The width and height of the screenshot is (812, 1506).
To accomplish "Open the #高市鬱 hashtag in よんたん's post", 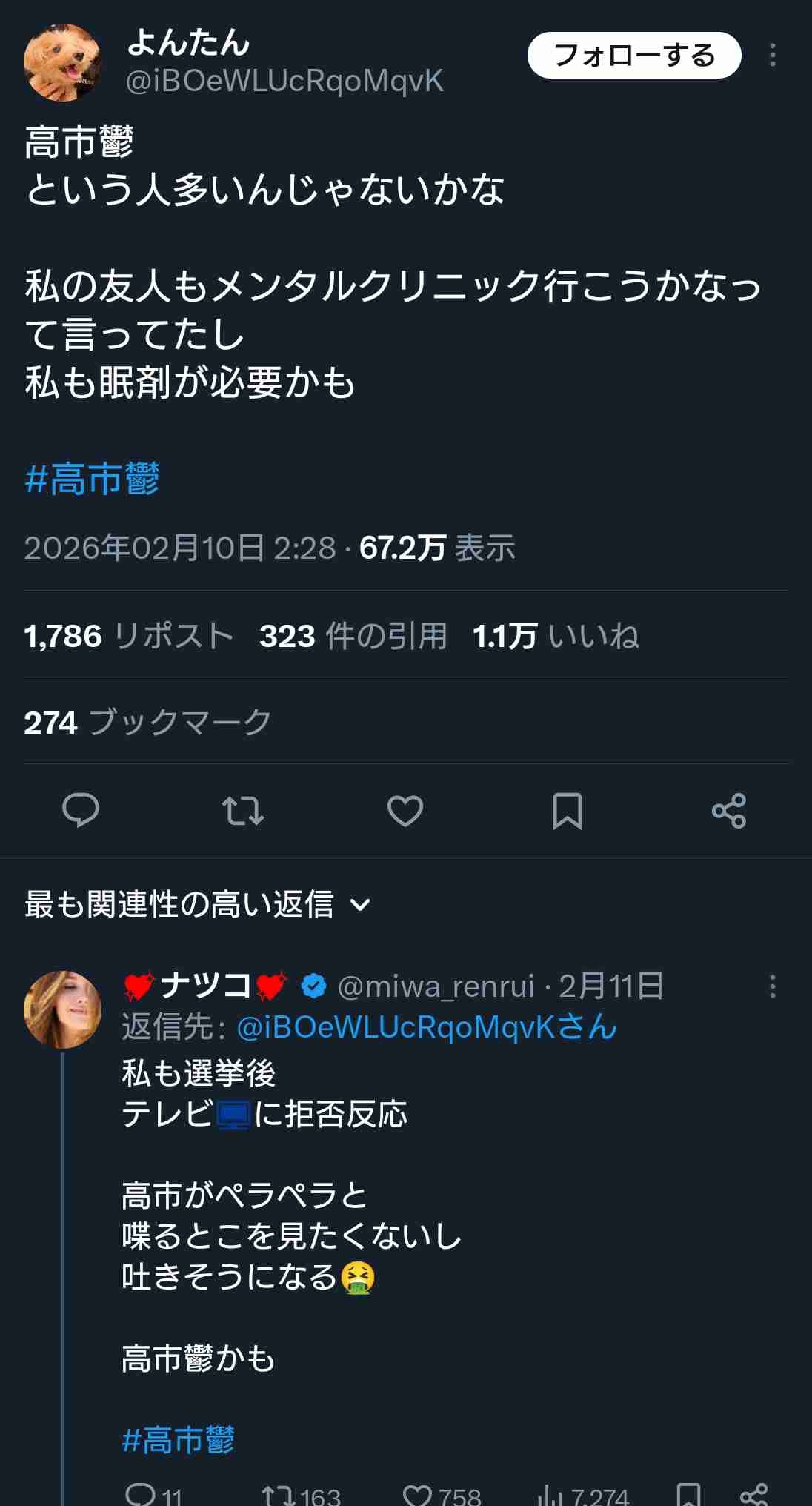I will click(93, 480).
